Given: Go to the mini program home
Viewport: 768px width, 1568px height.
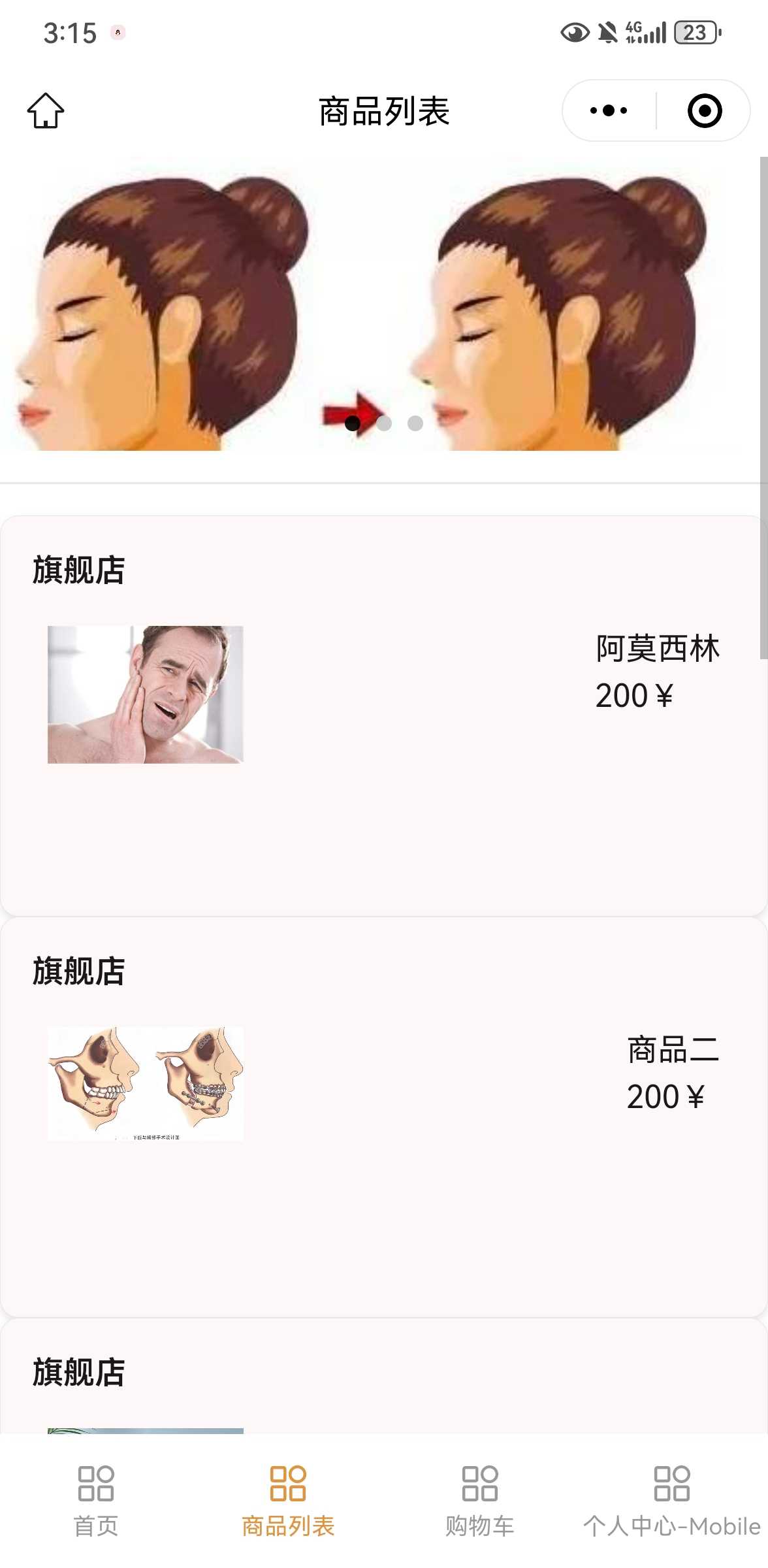Looking at the screenshot, I should click(x=46, y=110).
